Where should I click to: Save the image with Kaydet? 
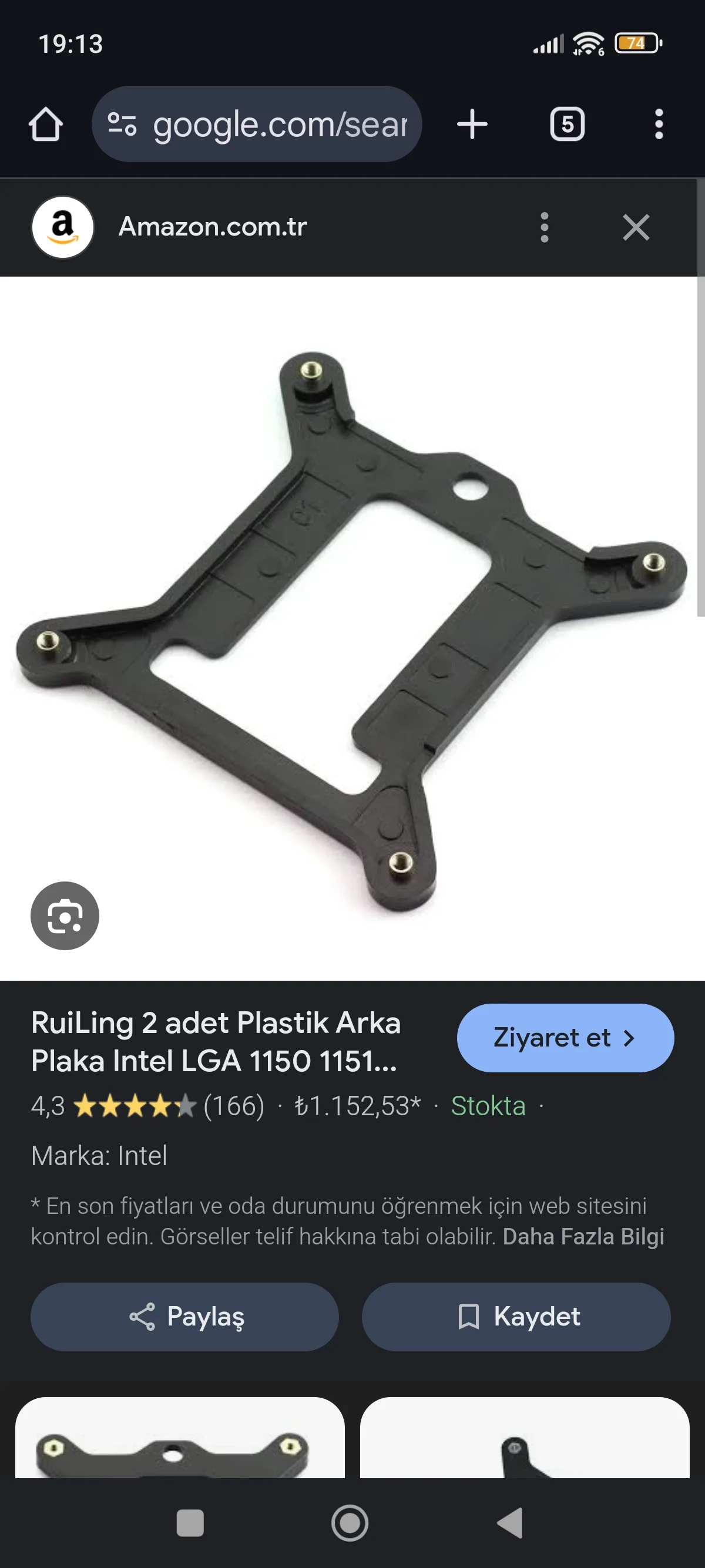point(516,1317)
